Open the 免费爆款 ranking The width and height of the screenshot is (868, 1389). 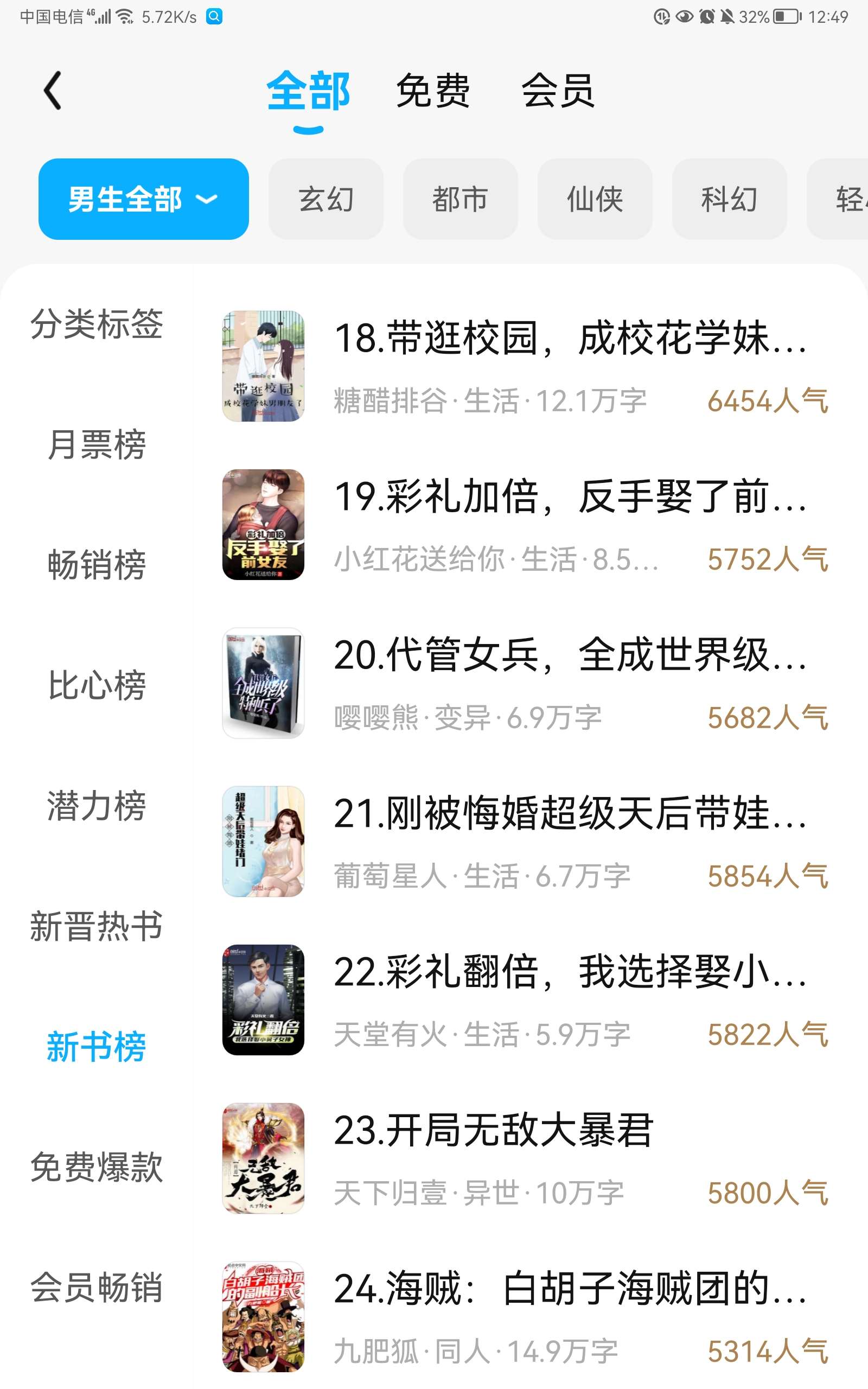click(x=97, y=1168)
